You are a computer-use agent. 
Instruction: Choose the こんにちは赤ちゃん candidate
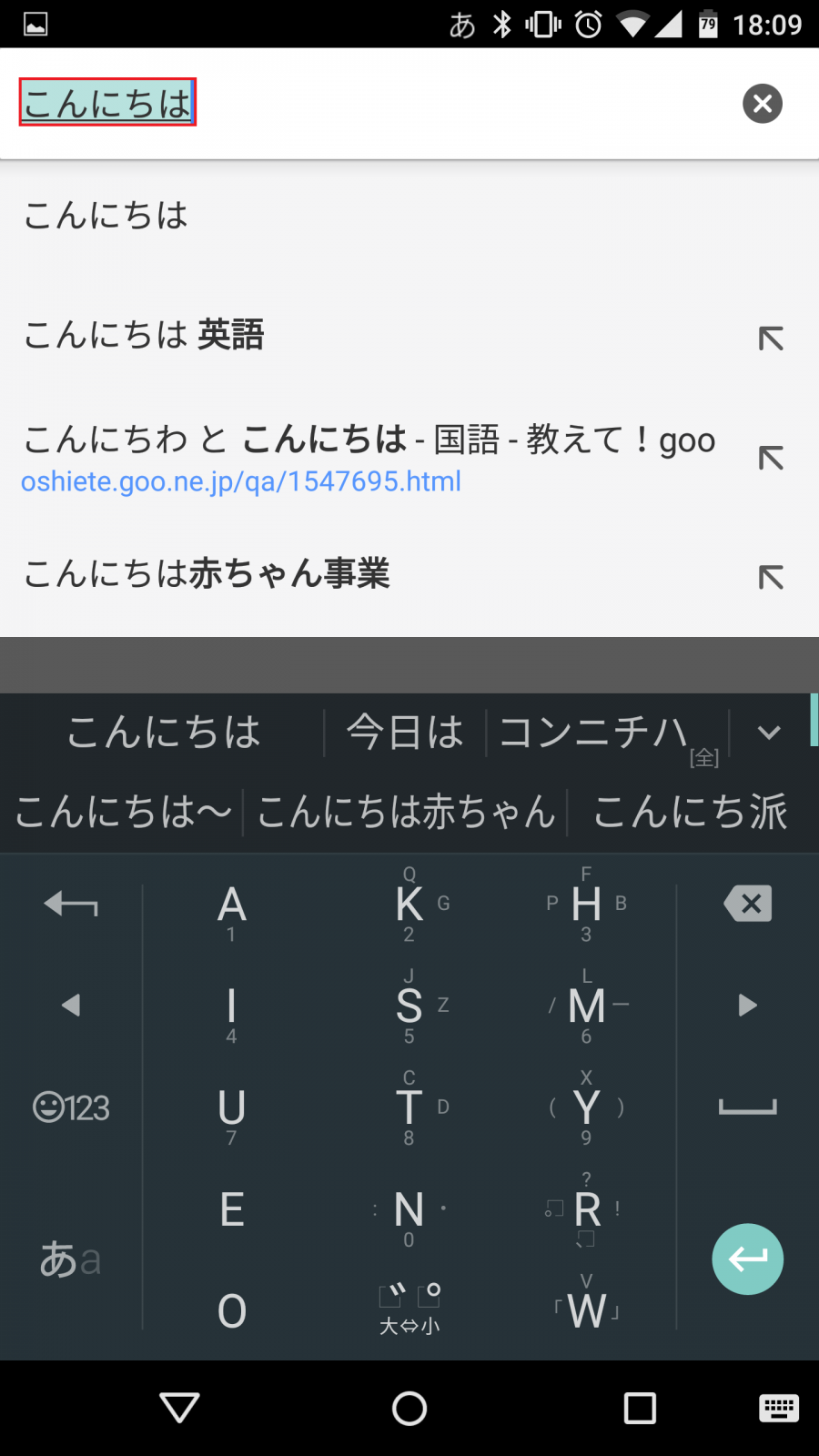point(406,812)
